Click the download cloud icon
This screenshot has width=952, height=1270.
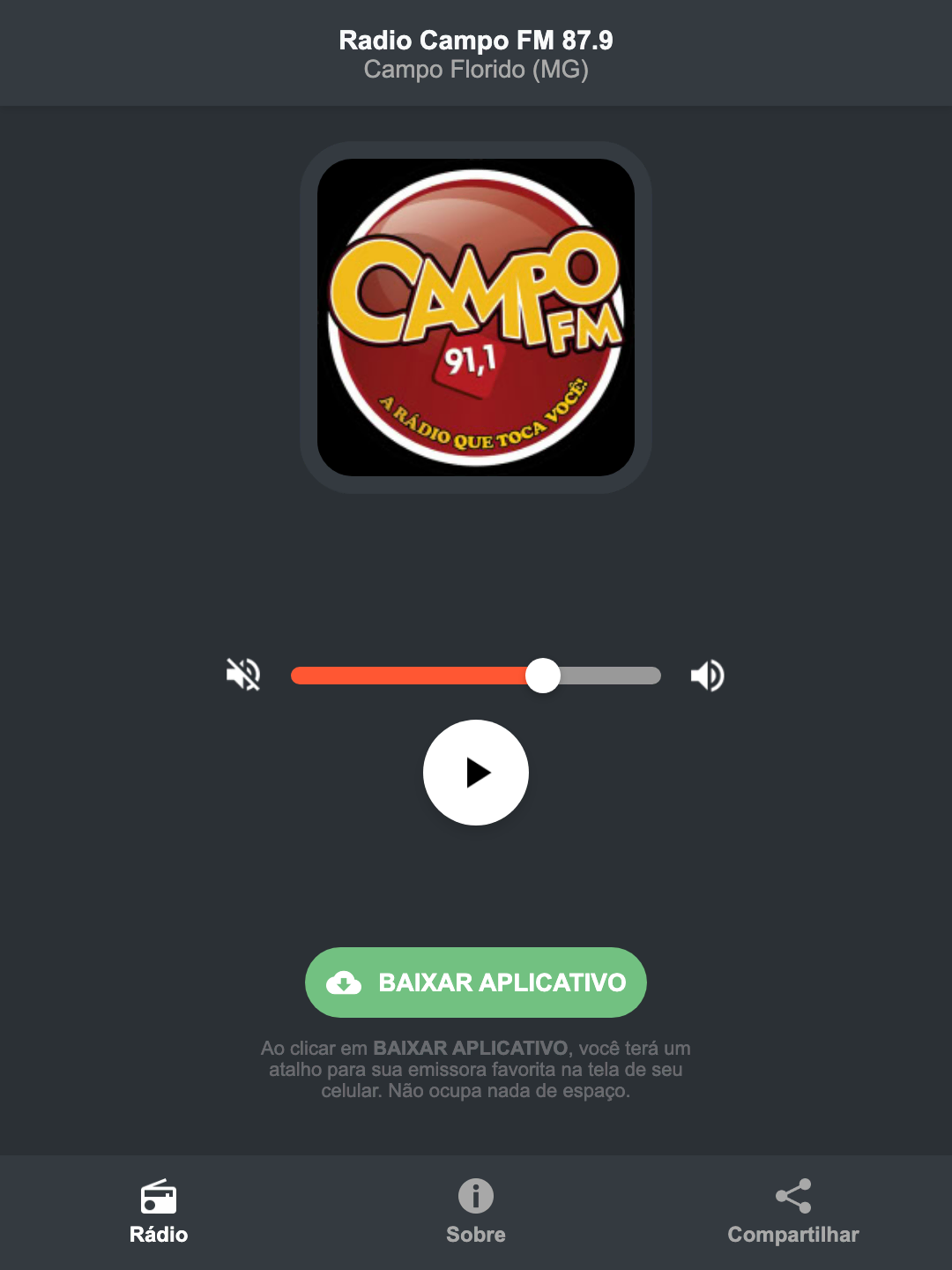click(x=345, y=982)
